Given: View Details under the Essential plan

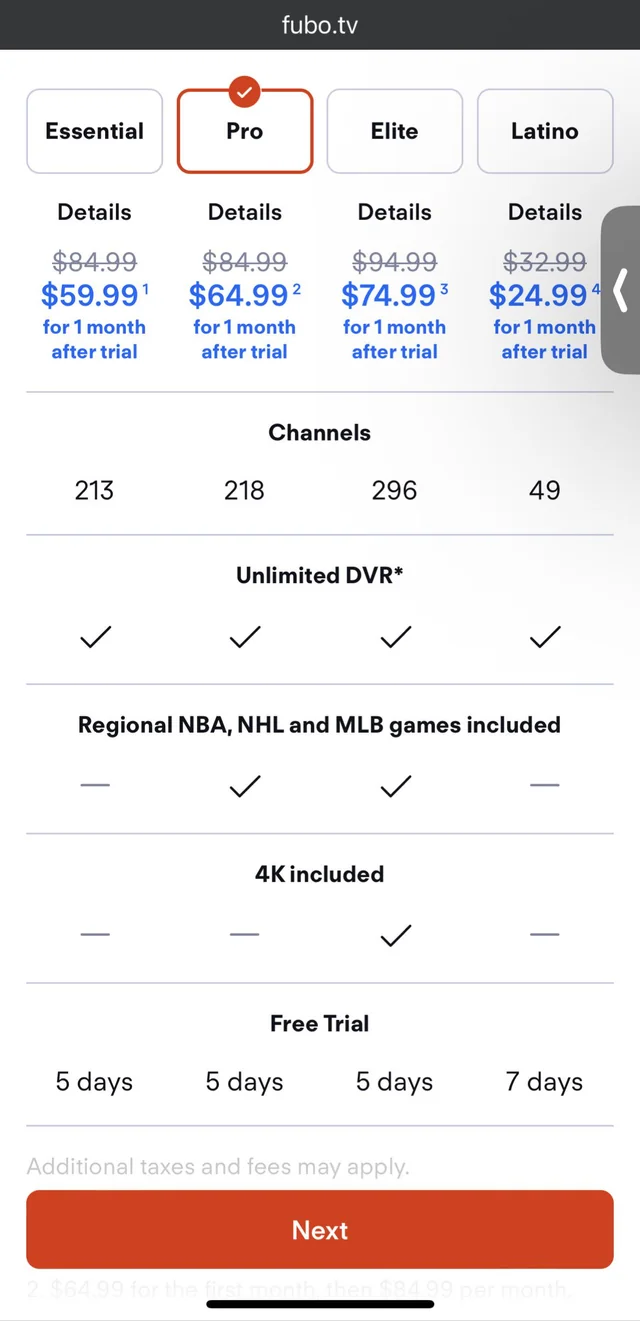Looking at the screenshot, I should tap(95, 212).
